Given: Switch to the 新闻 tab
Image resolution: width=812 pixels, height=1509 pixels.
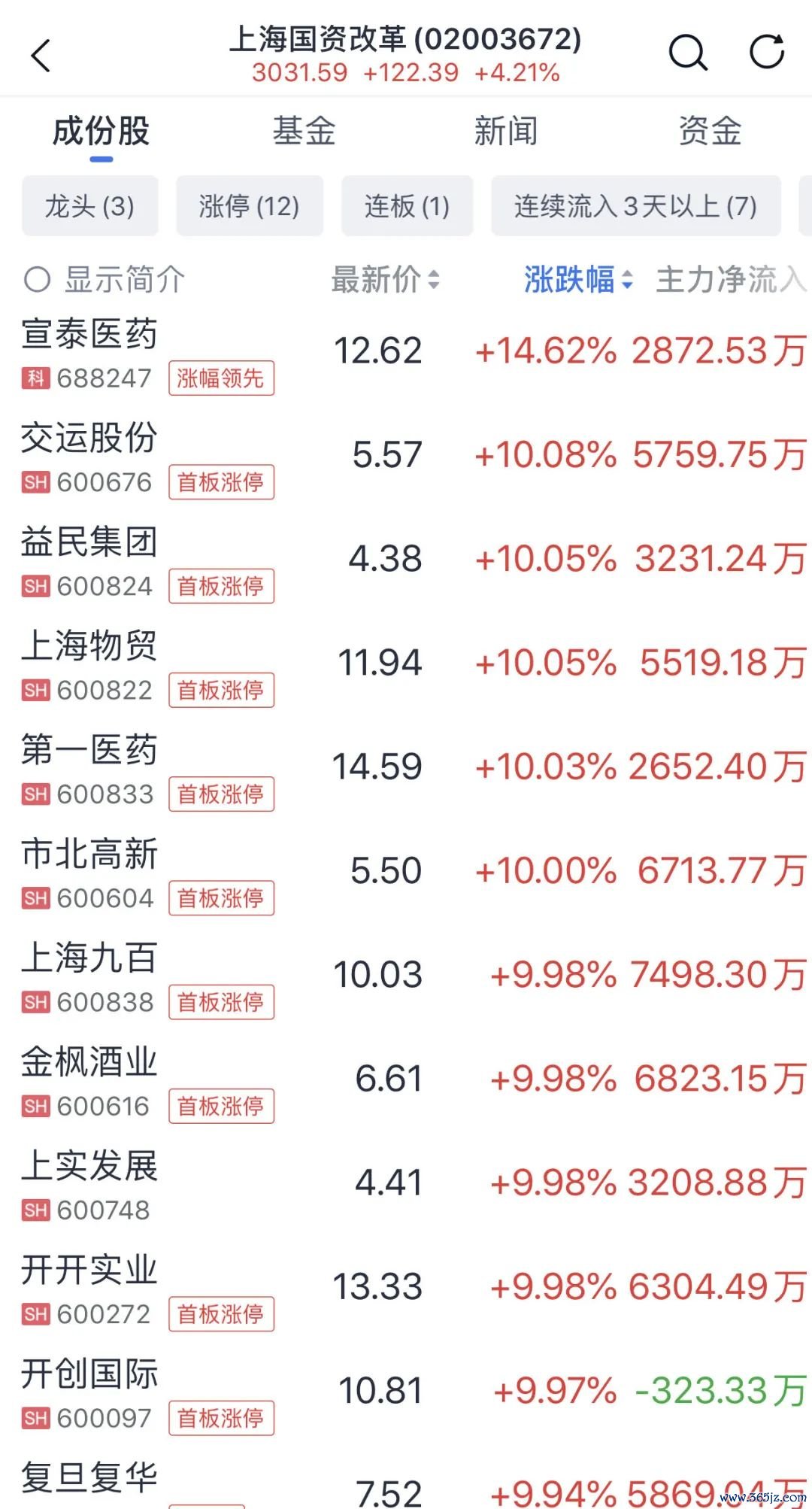Looking at the screenshot, I should pyautogui.click(x=506, y=131).
